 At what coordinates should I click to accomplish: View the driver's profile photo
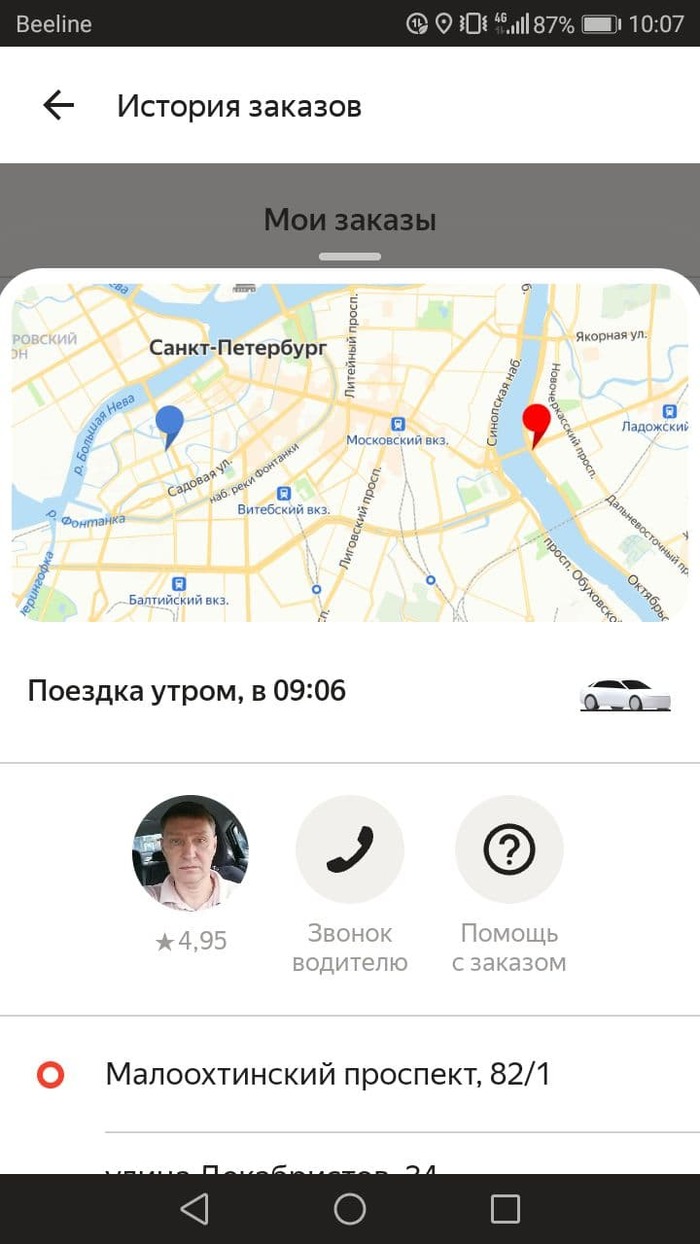190,853
